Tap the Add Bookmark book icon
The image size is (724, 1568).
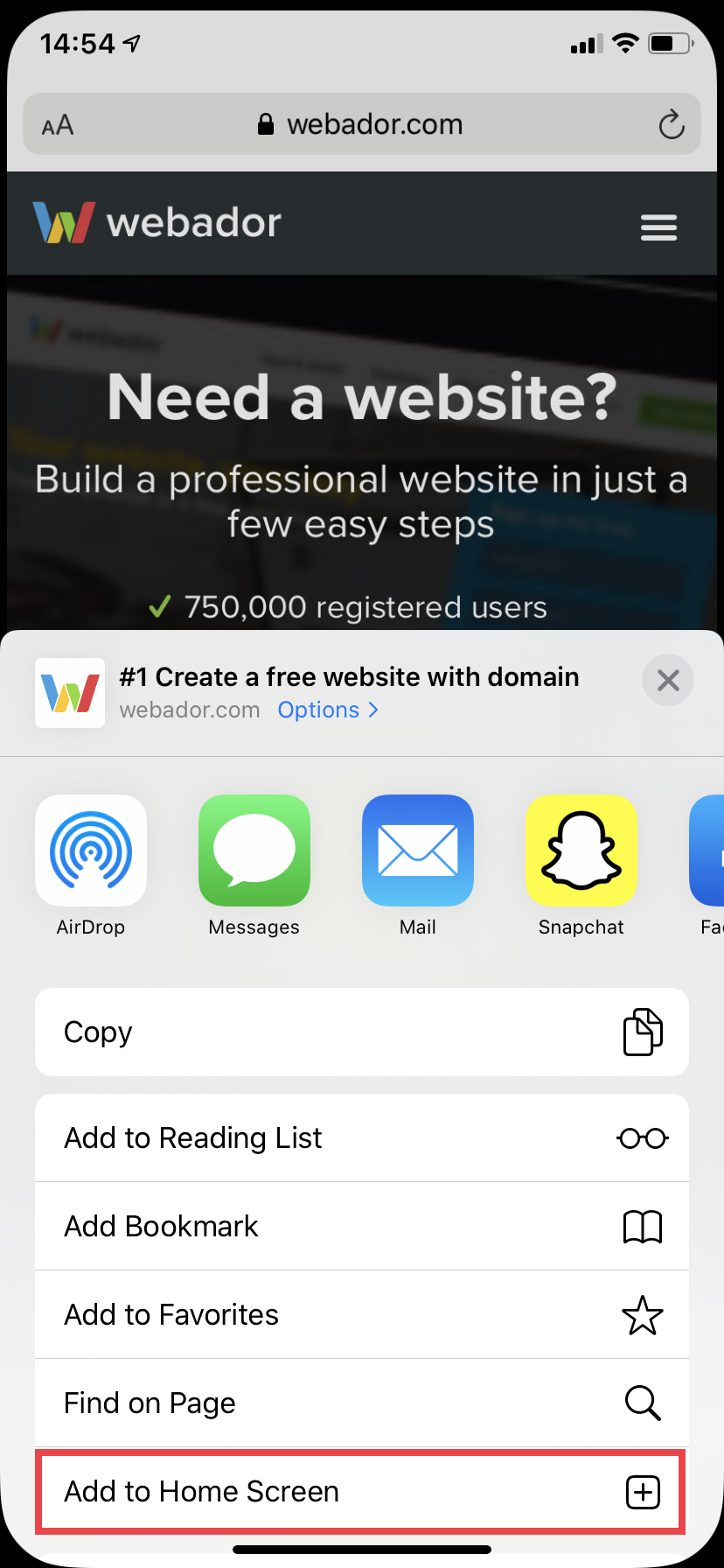pyautogui.click(x=643, y=1226)
